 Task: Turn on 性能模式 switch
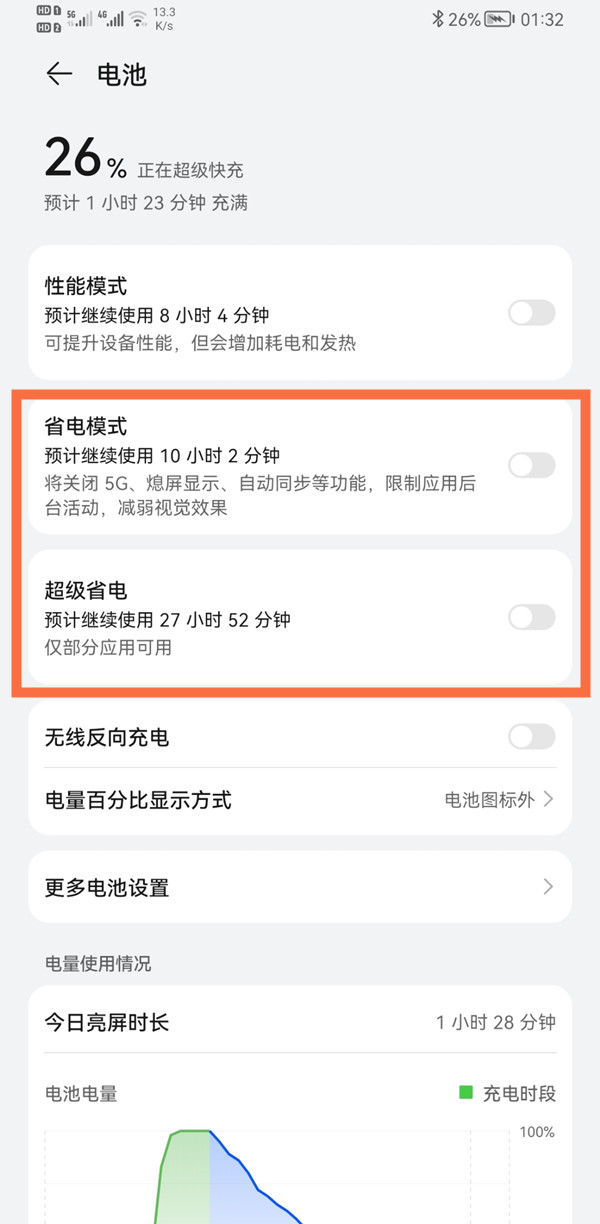click(x=531, y=314)
